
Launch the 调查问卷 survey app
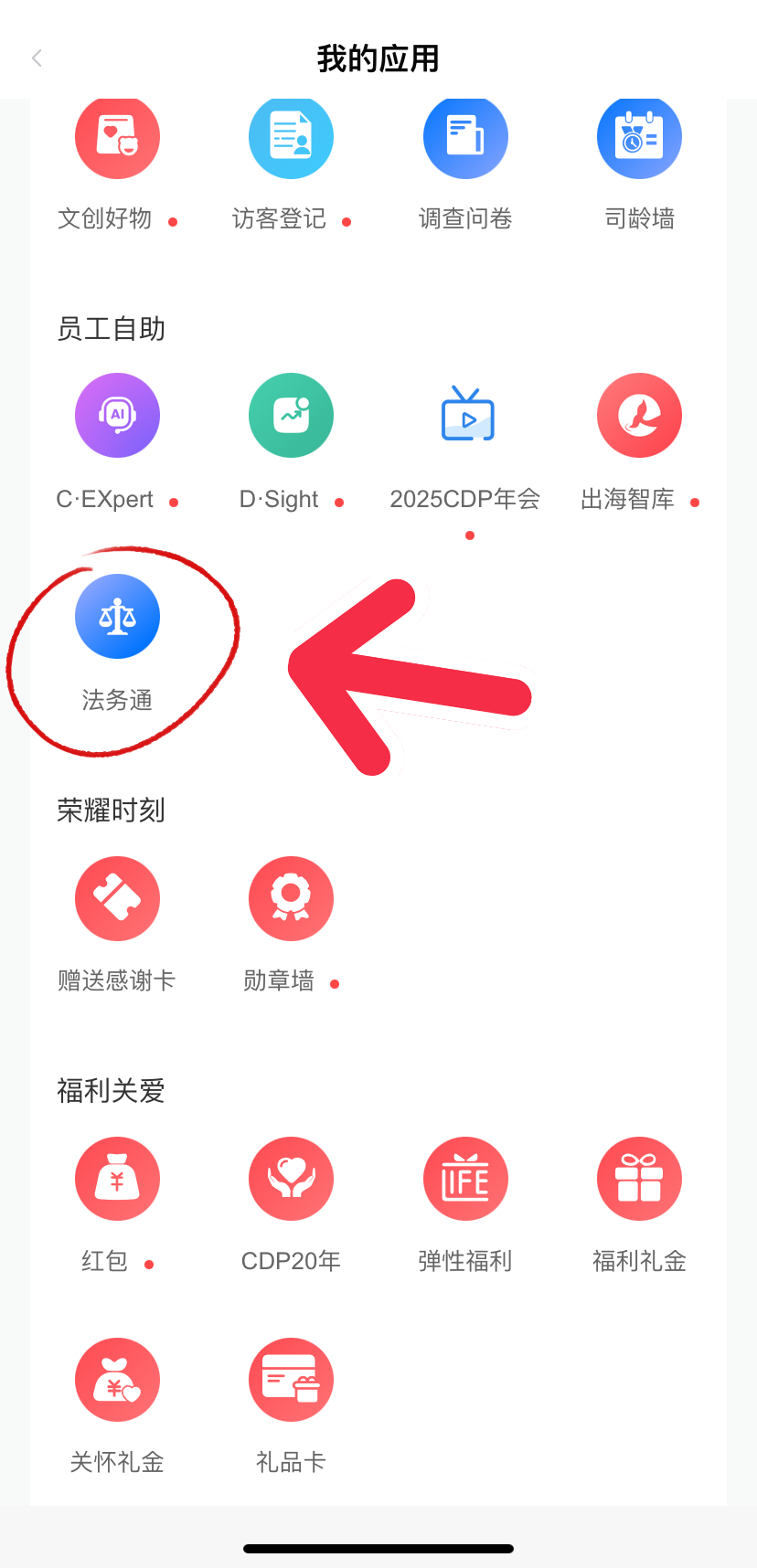pos(465,139)
